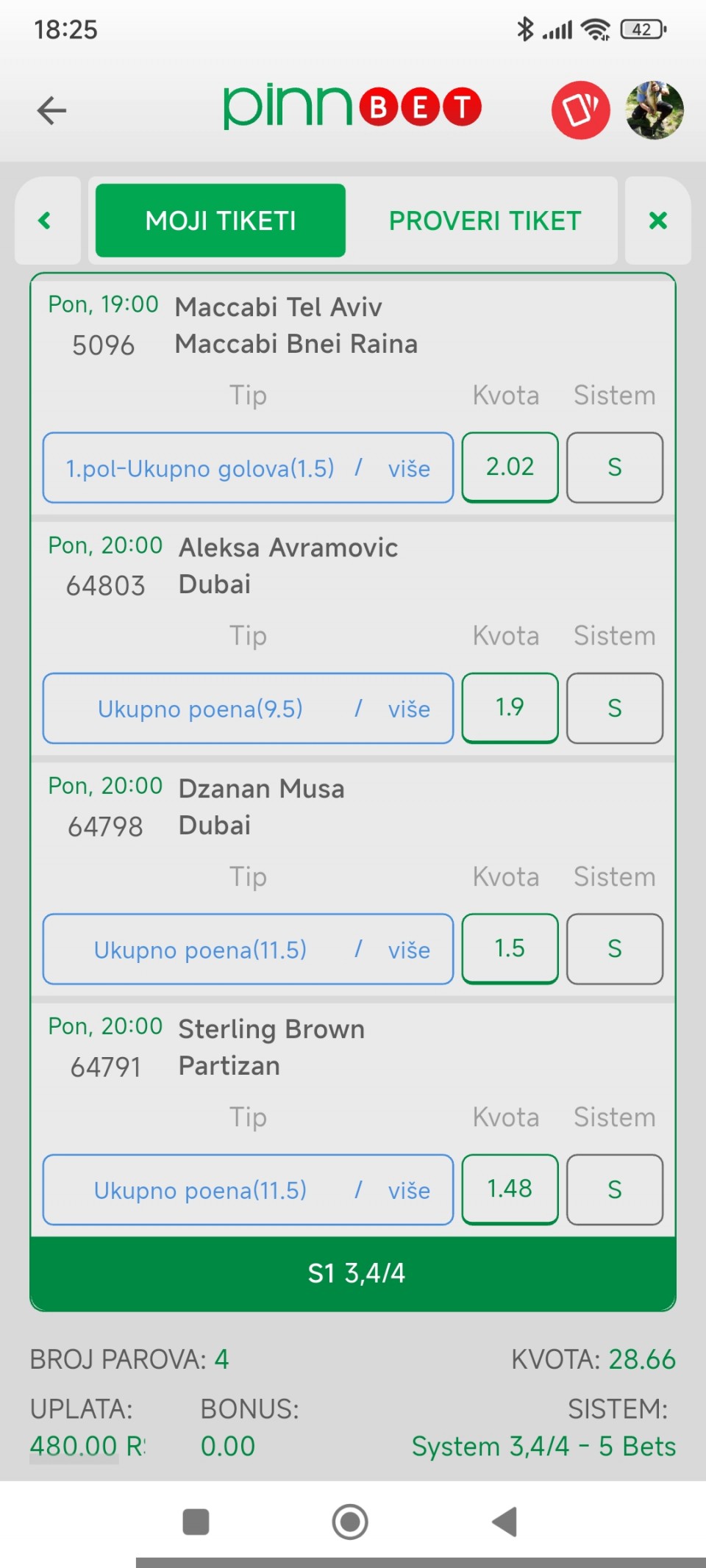This screenshot has height=1568, width=706.
Task: Open recent apps from the navigation bar
Action: (196, 1522)
